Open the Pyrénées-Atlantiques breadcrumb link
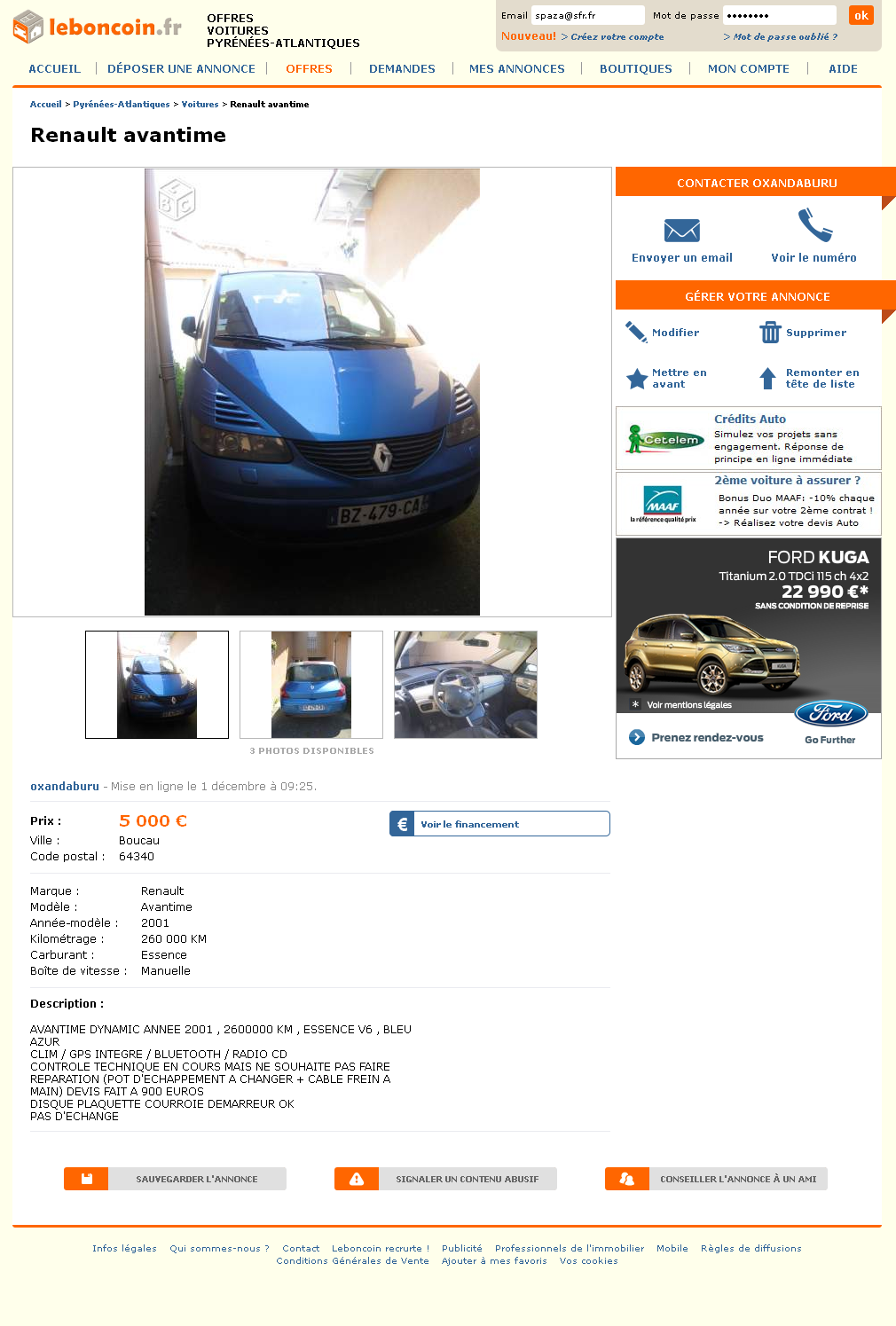 click(x=122, y=105)
